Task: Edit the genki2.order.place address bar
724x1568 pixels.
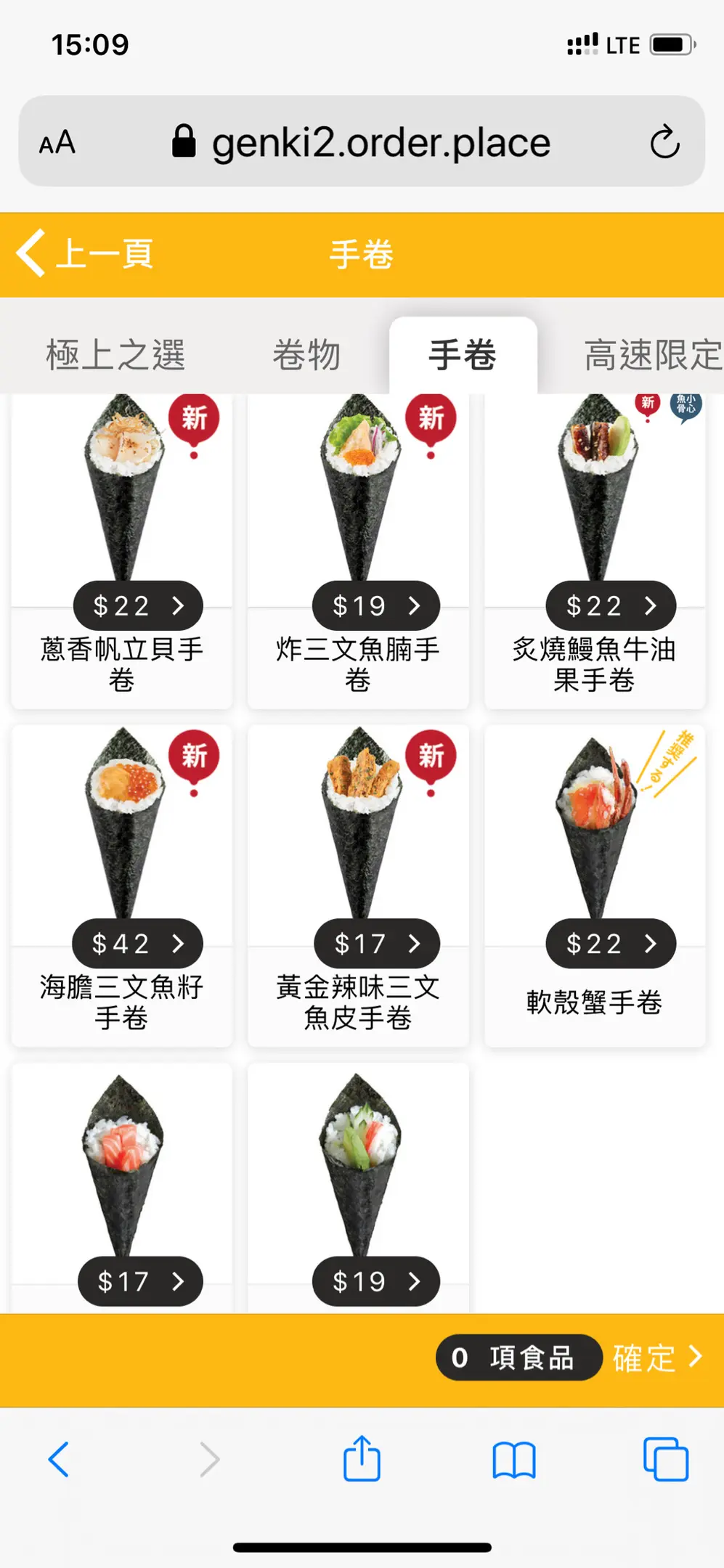Action: pos(381,142)
